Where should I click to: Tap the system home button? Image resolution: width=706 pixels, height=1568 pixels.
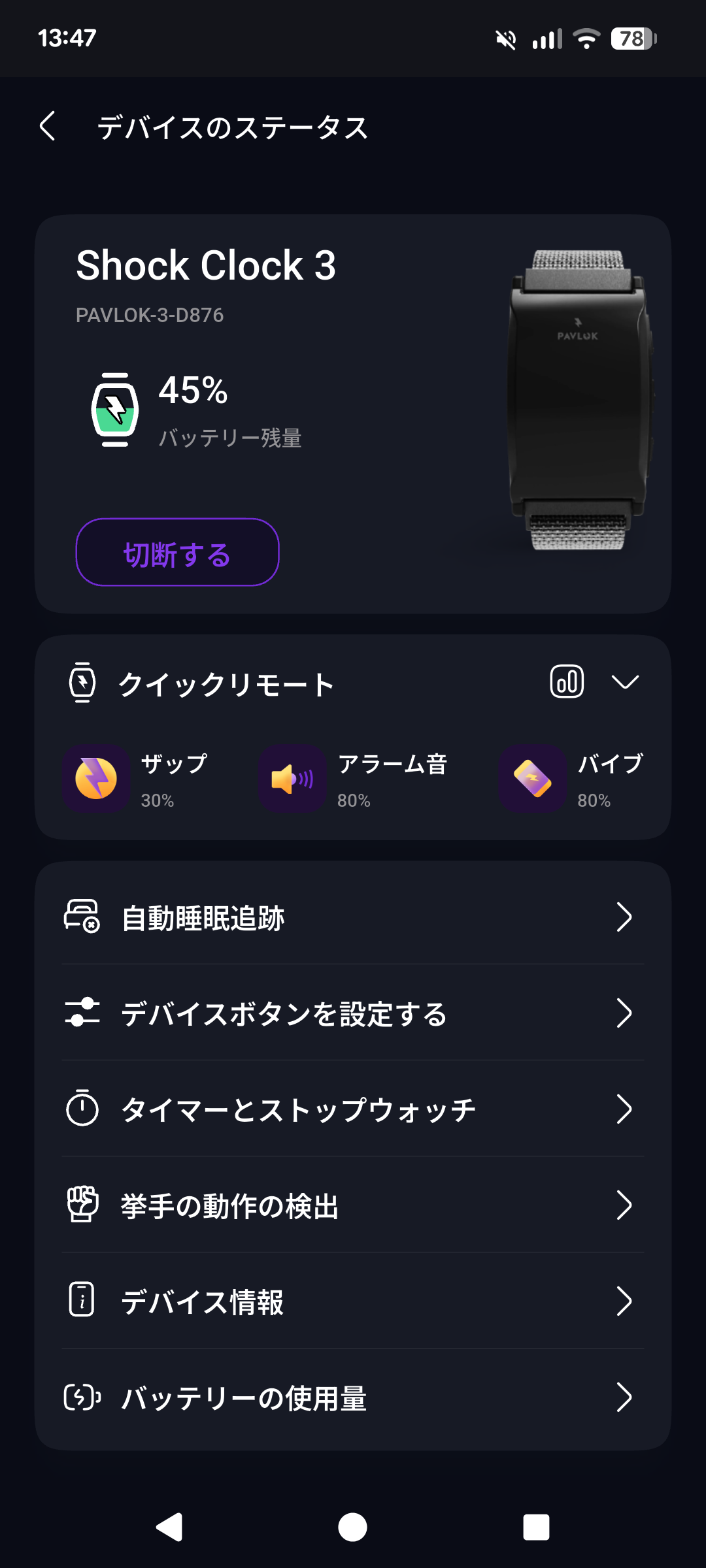[352, 1527]
